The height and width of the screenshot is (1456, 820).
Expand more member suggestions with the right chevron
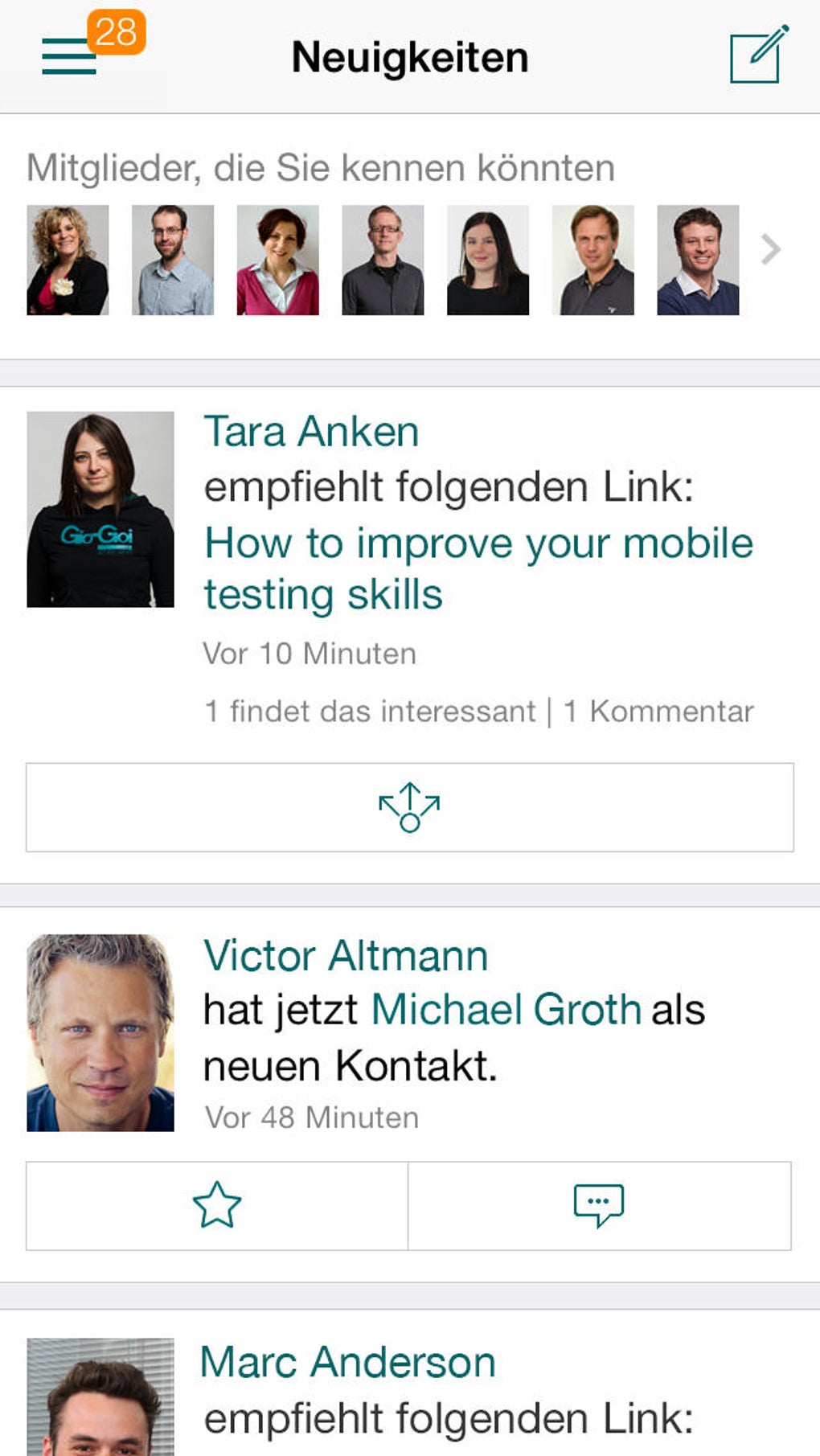[x=771, y=248]
